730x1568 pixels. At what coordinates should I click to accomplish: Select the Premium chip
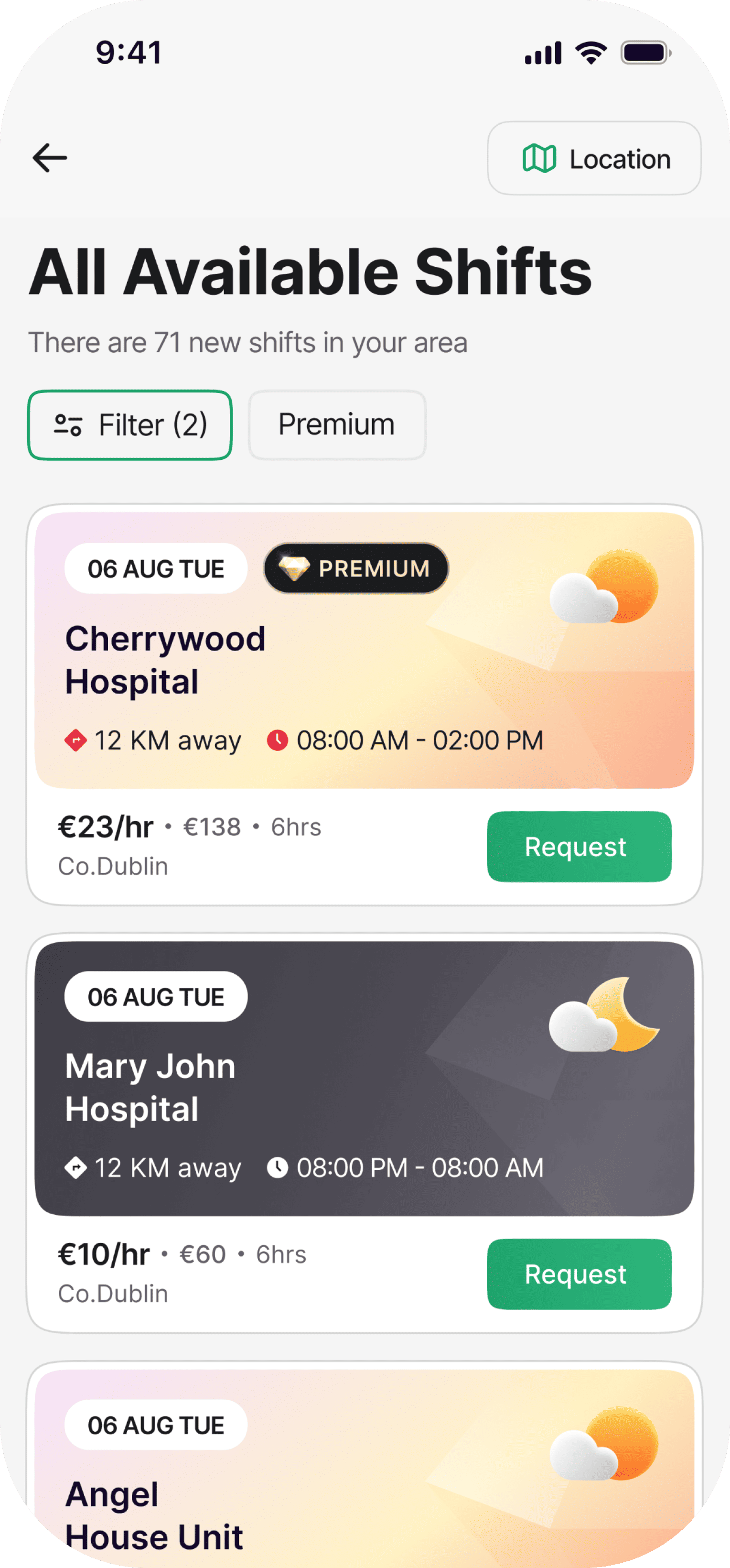click(337, 425)
